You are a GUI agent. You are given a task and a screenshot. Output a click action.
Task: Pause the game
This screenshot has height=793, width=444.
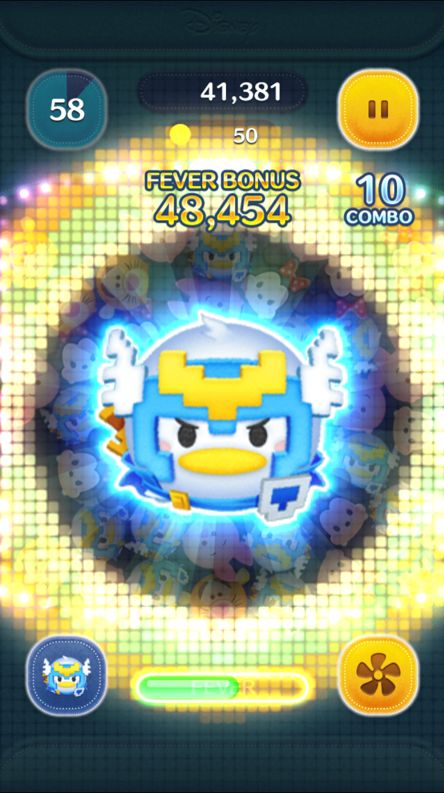[x=378, y=109]
